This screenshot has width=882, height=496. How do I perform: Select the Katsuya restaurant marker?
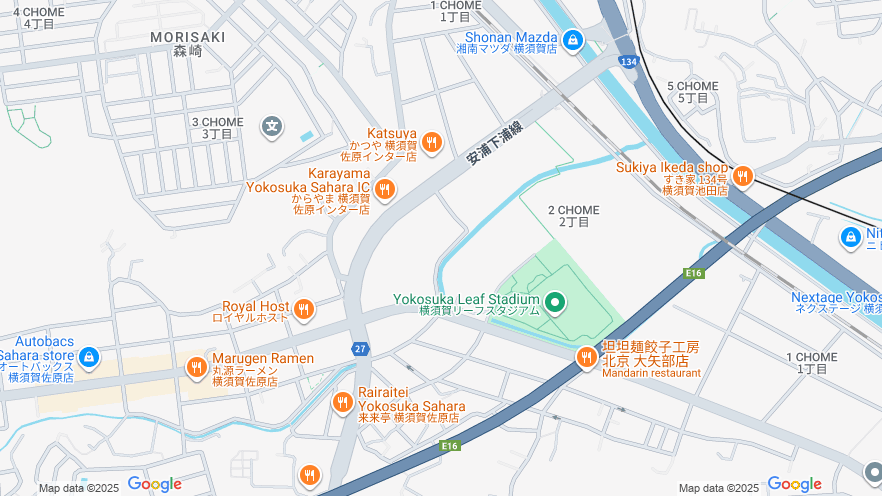432,143
